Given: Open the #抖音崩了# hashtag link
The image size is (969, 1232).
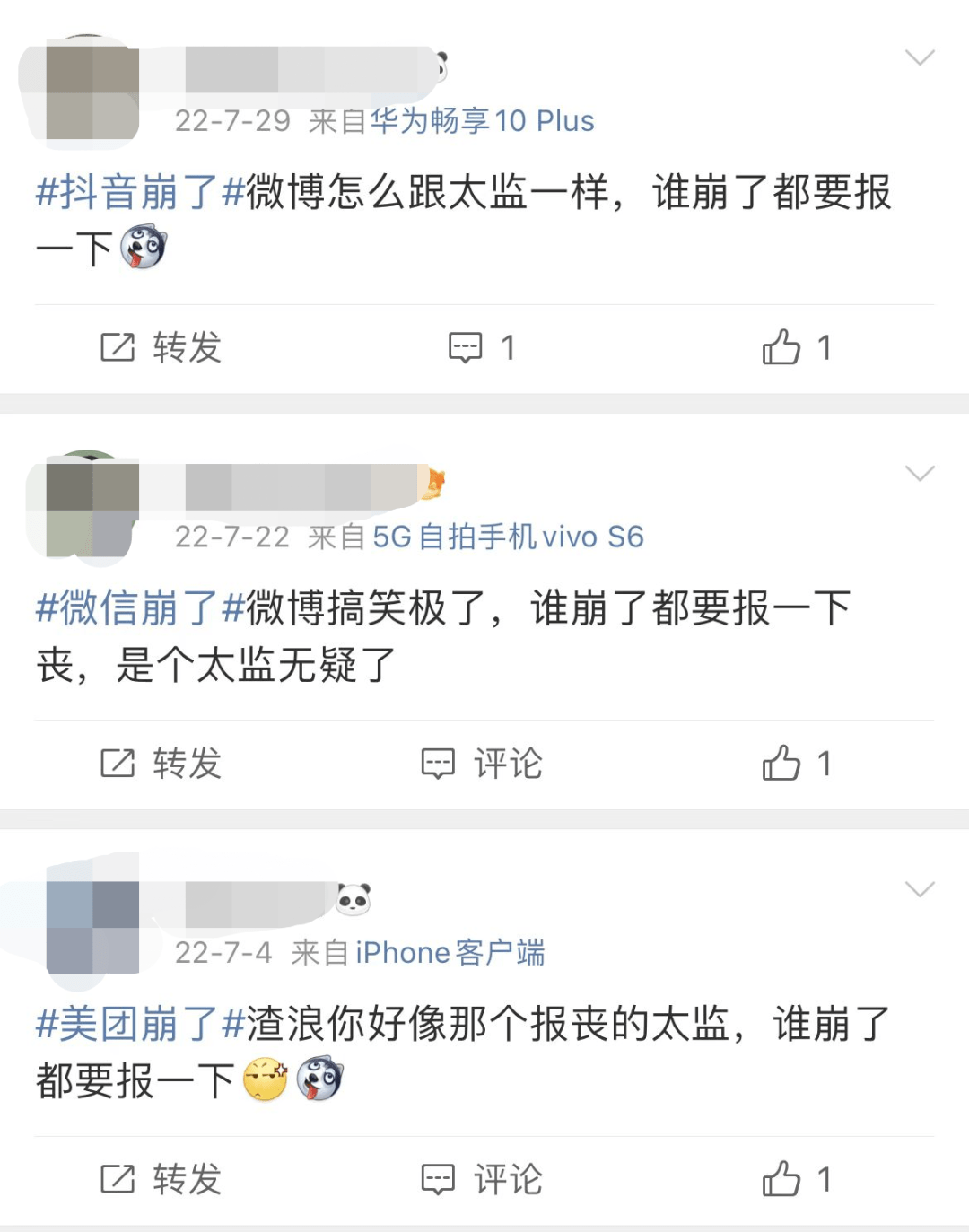Looking at the screenshot, I should pos(140,193).
